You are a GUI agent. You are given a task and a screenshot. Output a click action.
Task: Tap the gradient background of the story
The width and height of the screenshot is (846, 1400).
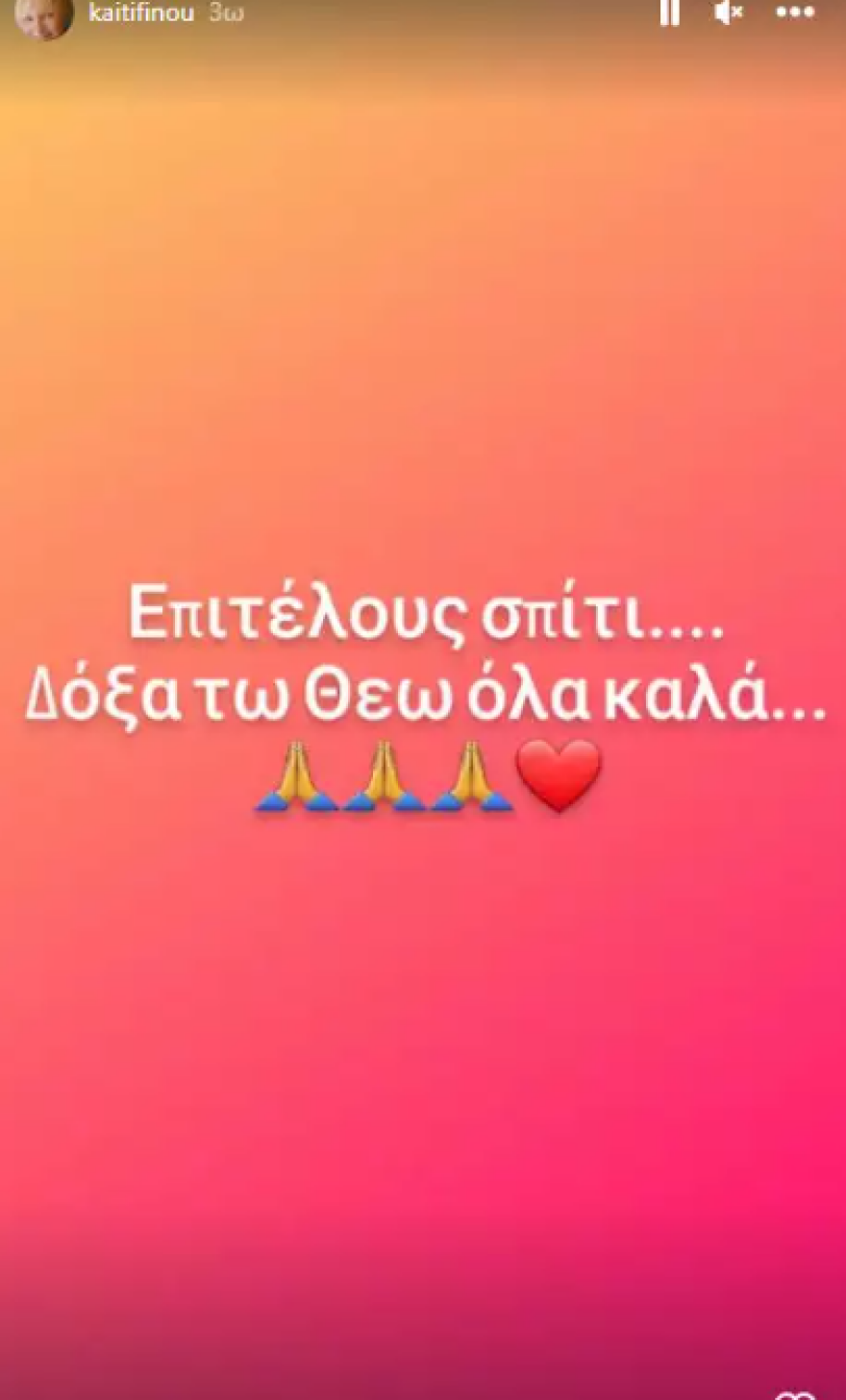(423, 1105)
